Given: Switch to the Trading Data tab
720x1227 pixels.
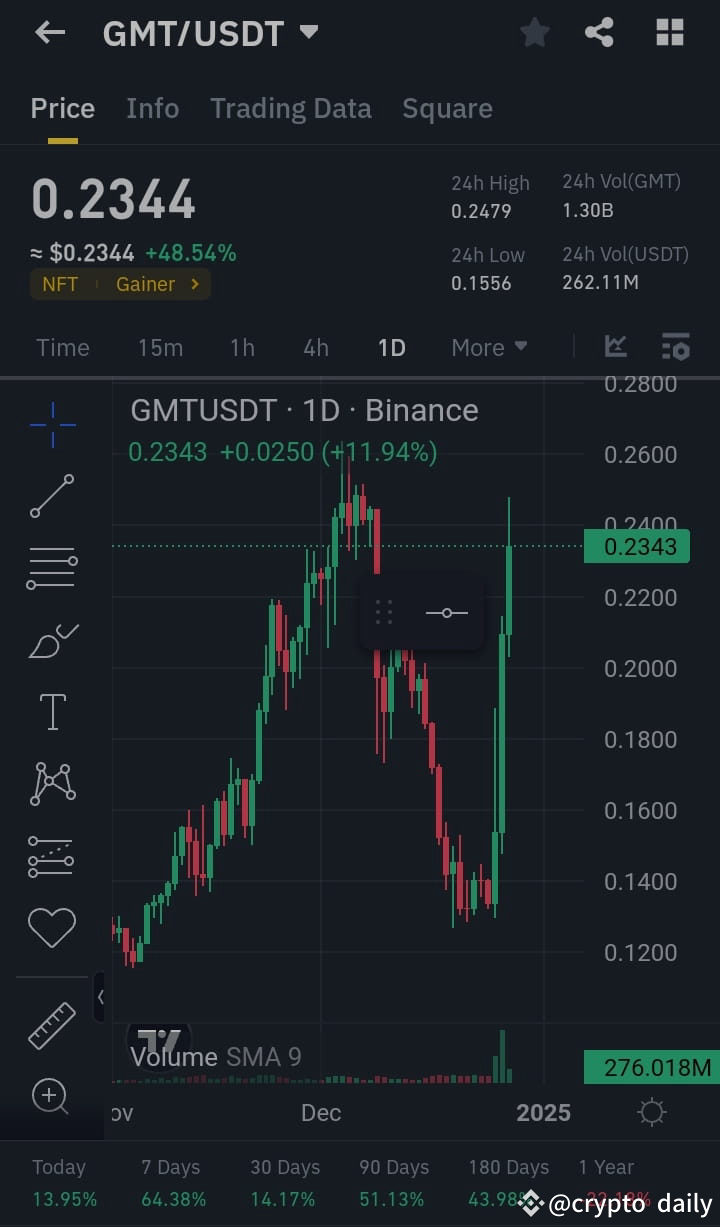Looking at the screenshot, I should 291,108.
